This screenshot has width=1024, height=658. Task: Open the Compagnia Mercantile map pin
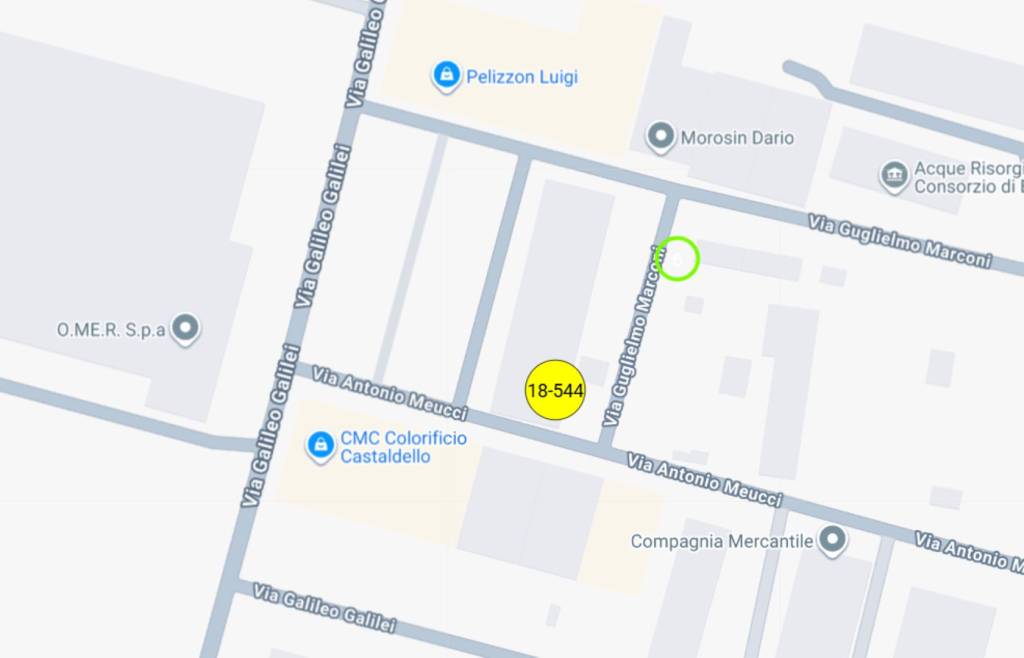tap(832, 540)
